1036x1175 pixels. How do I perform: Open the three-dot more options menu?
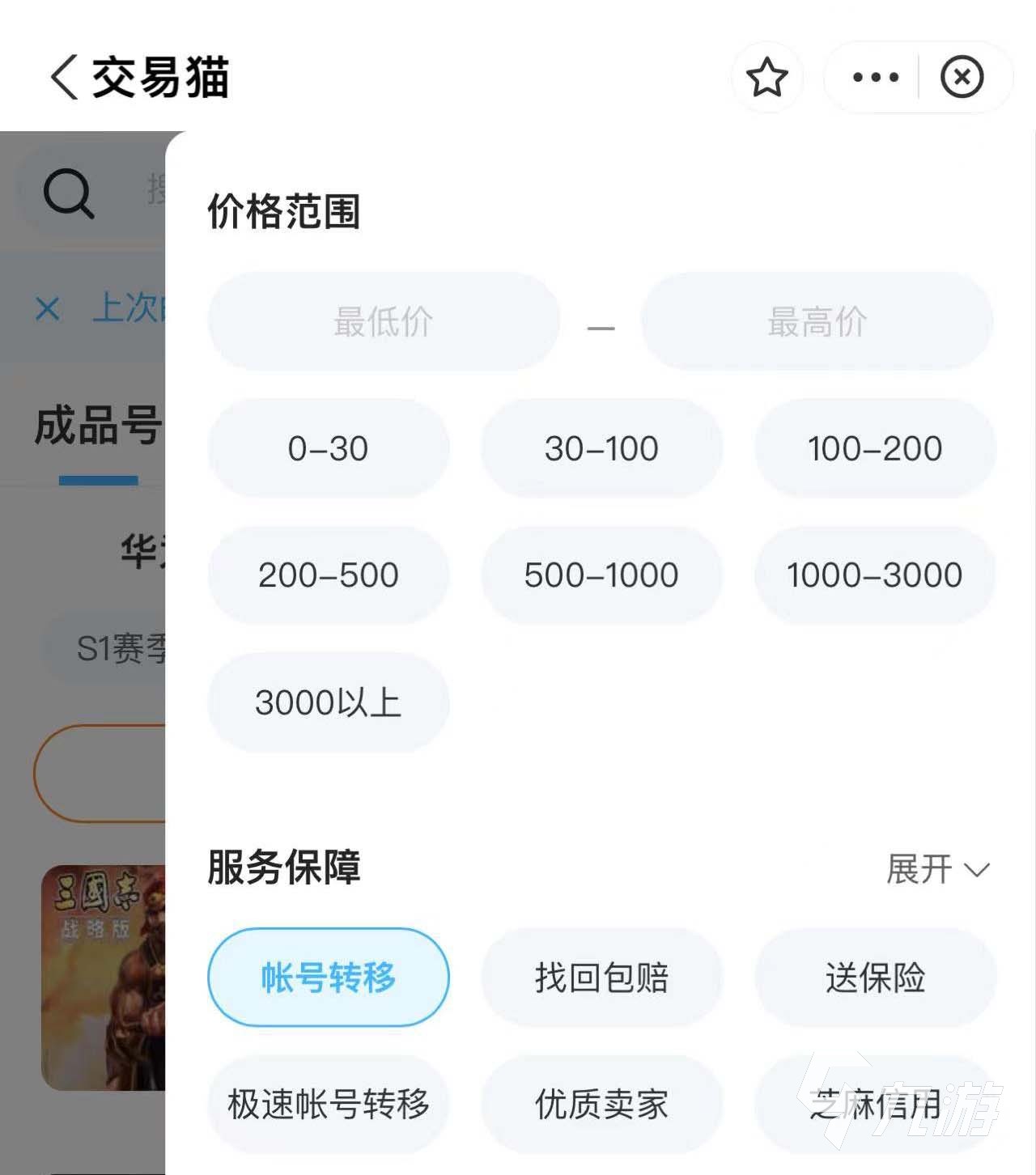click(876, 78)
